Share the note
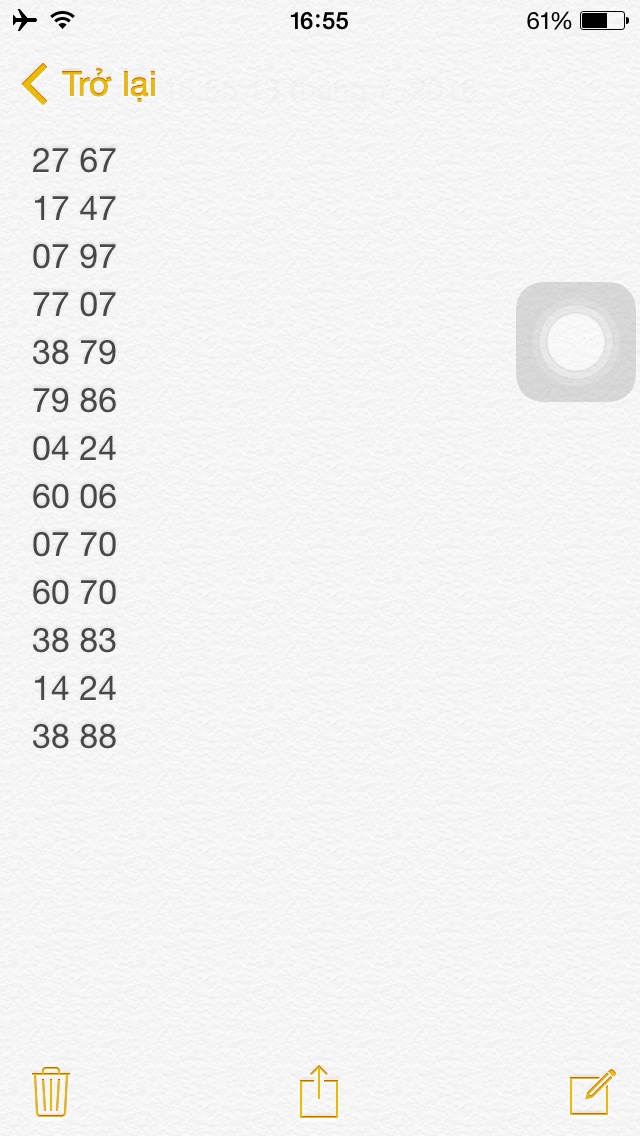The height and width of the screenshot is (1136, 640). point(319,1091)
